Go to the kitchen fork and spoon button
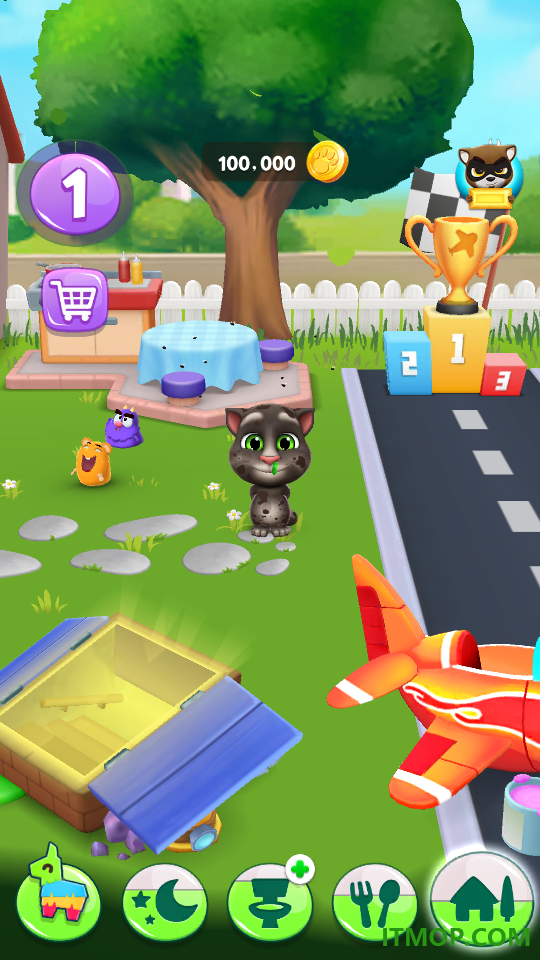This screenshot has width=540, height=960. (375, 902)
